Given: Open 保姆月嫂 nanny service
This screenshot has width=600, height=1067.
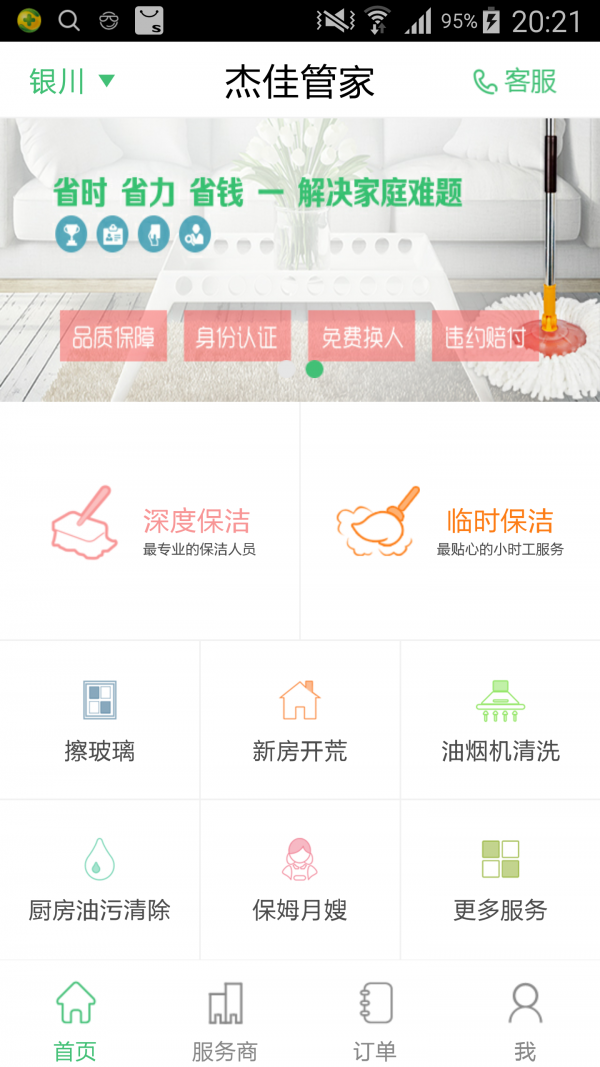Looking at the screenshot, I should [x=300, y=880].
